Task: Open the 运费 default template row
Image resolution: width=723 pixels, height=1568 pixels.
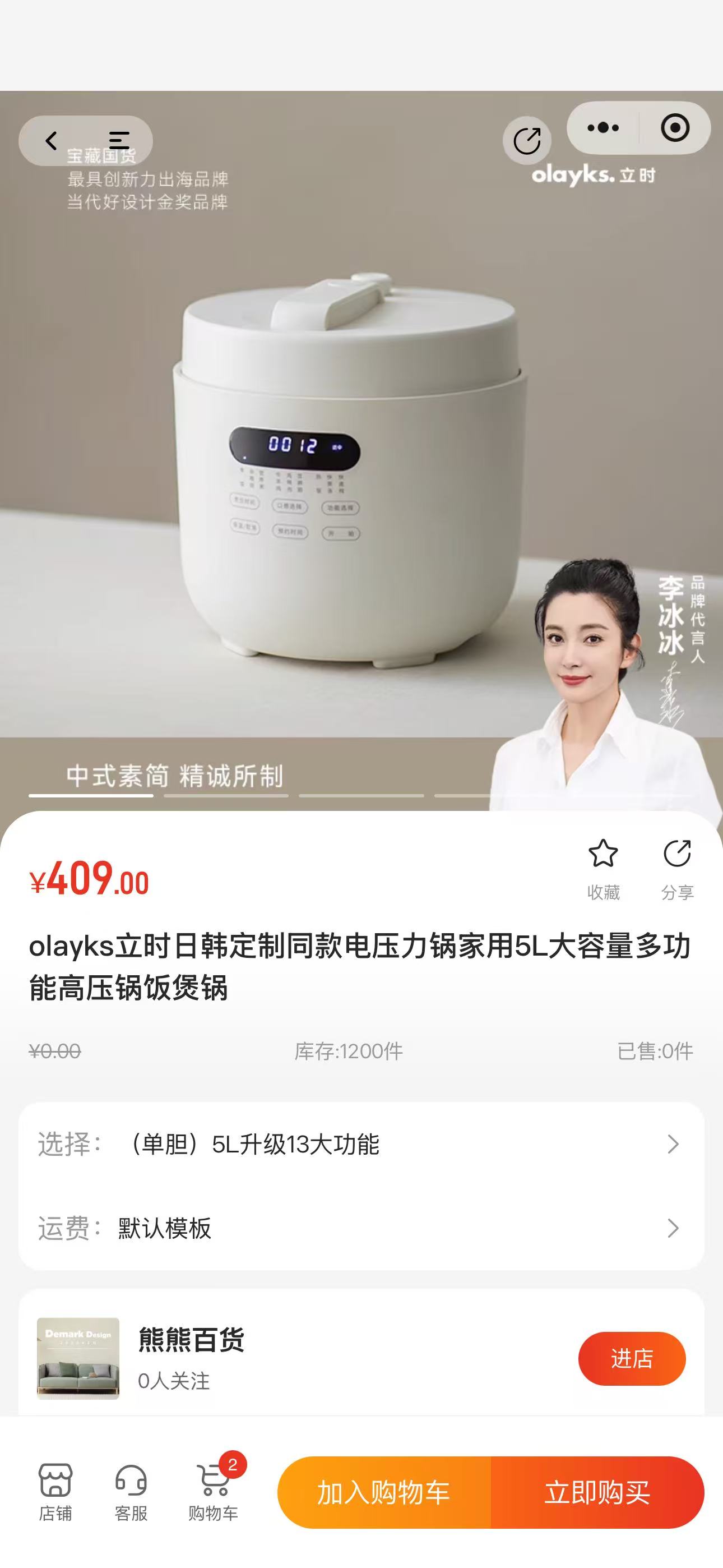Action: pyautogui.click(x=361, y=1228)
